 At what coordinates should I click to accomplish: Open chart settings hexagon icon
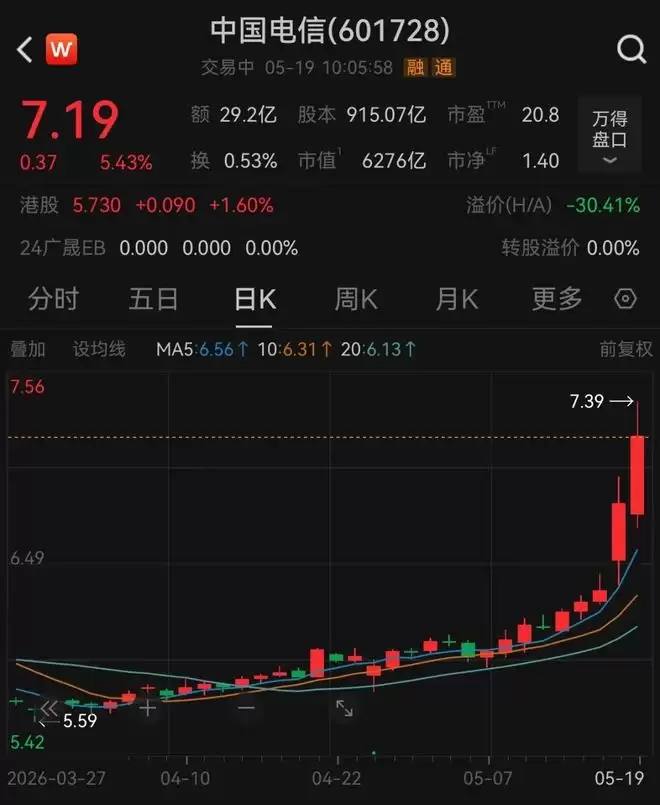click(625, 299)
